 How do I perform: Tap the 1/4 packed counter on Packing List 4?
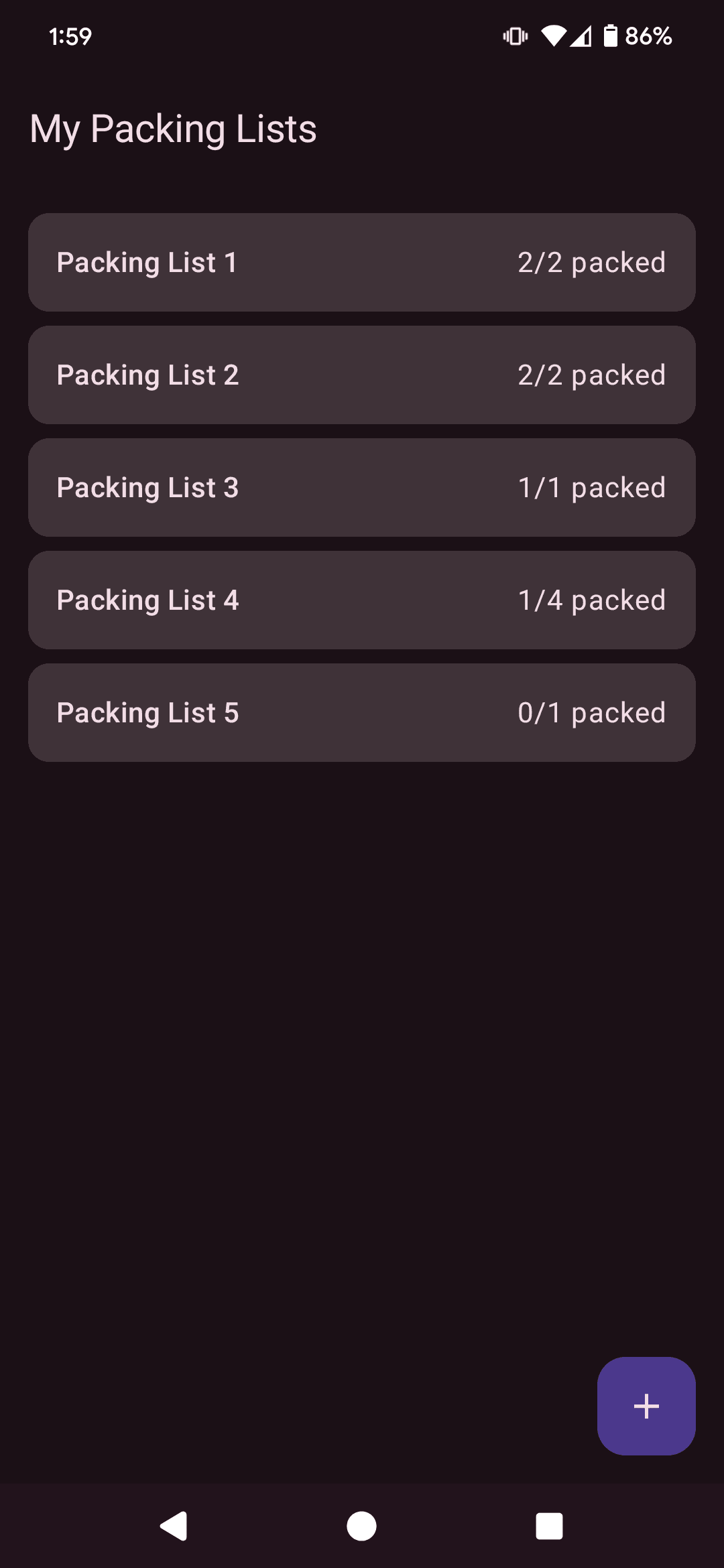pyautogui.click(x=591, y=600)
